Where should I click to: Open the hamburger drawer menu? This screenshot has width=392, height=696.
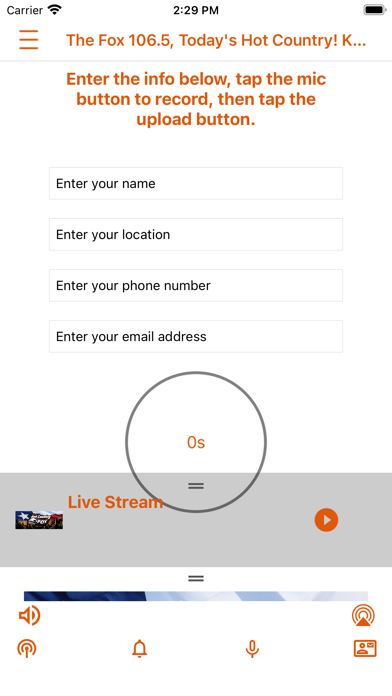tap(28, 40)
